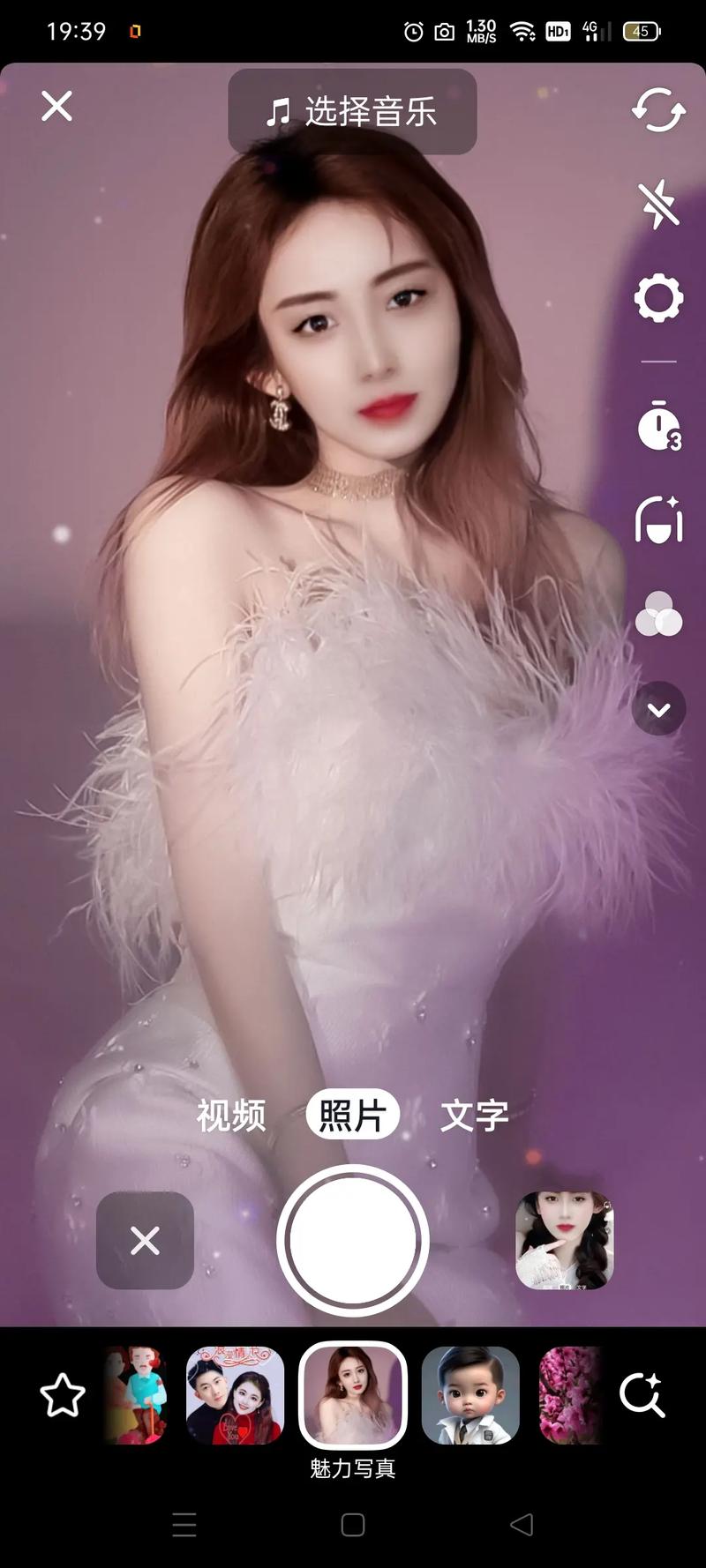Choose the cartoon baby boy effect
The image size is (706, 1568).
pyautogui.click(x=469, y=1395)
